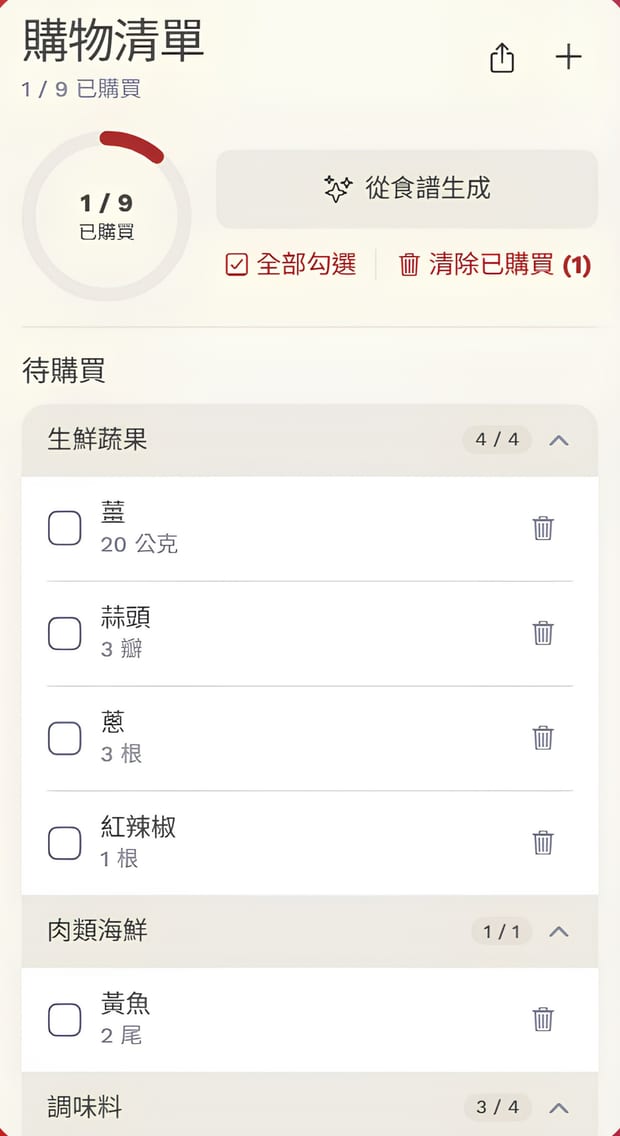The height and width of the screenshot is (1136, 620).
Task: Tick the checkbox for 蔥
Action: [64, 738]
